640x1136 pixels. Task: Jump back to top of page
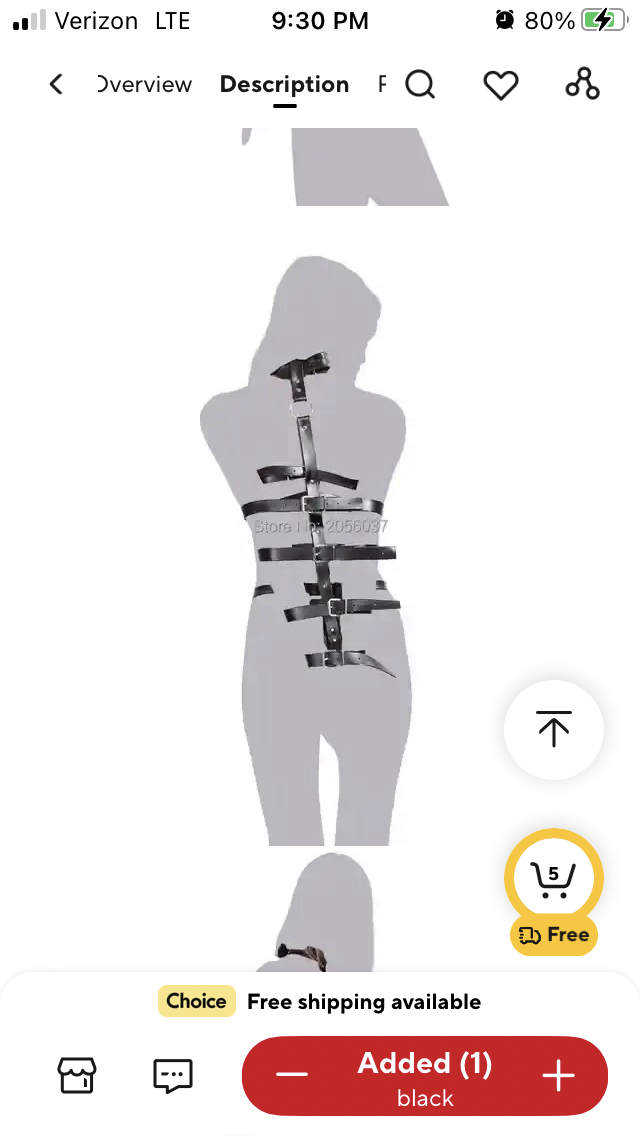pos(553,730)
